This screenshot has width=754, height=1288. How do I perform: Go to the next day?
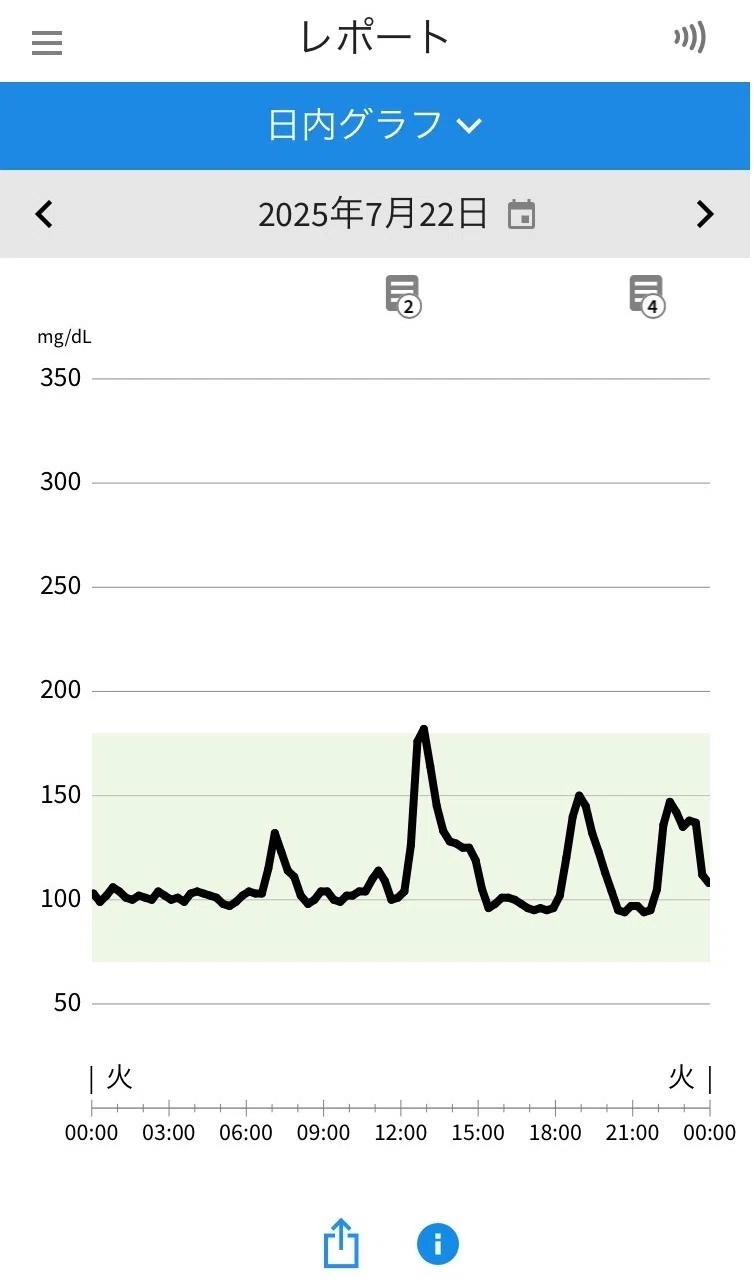tap(706, 214)
